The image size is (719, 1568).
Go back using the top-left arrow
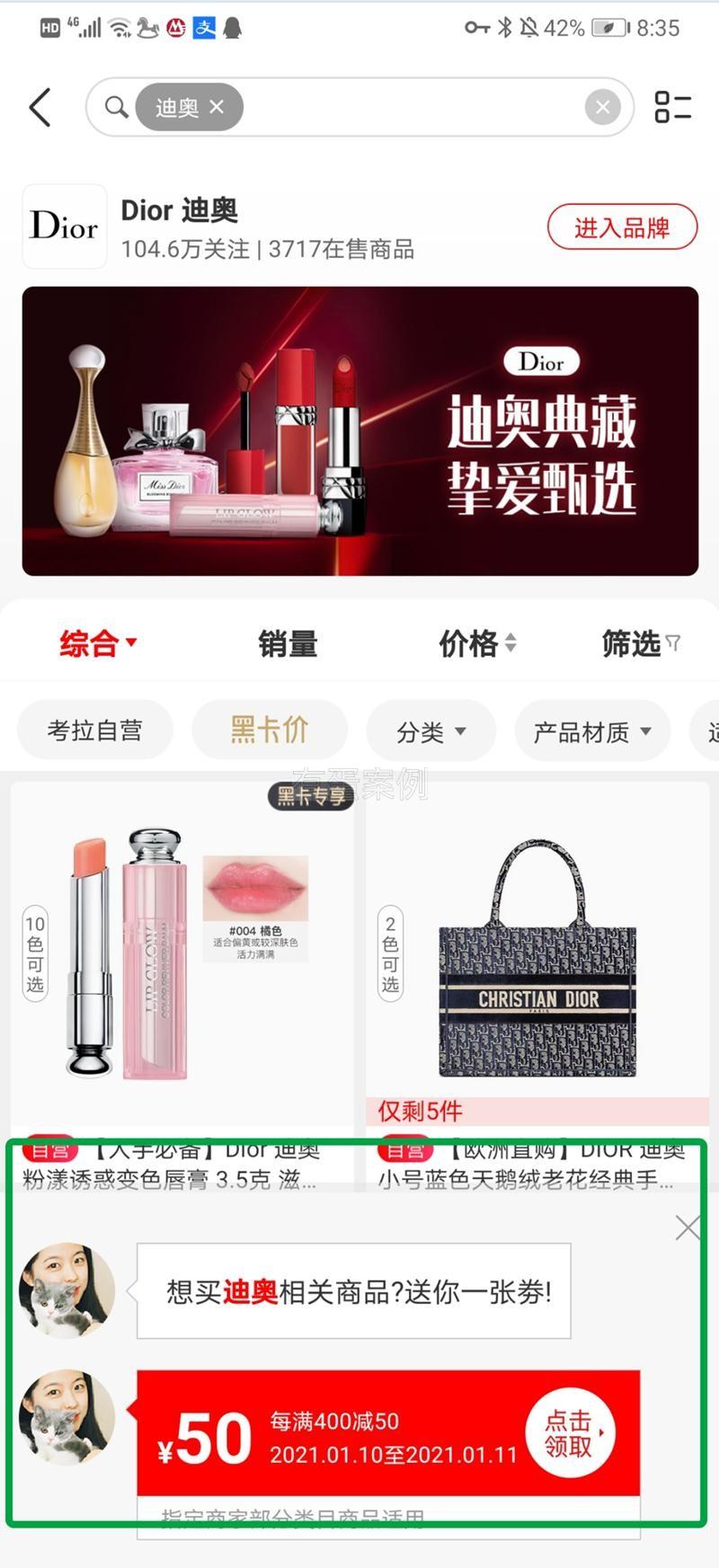(x=40, y=108)
